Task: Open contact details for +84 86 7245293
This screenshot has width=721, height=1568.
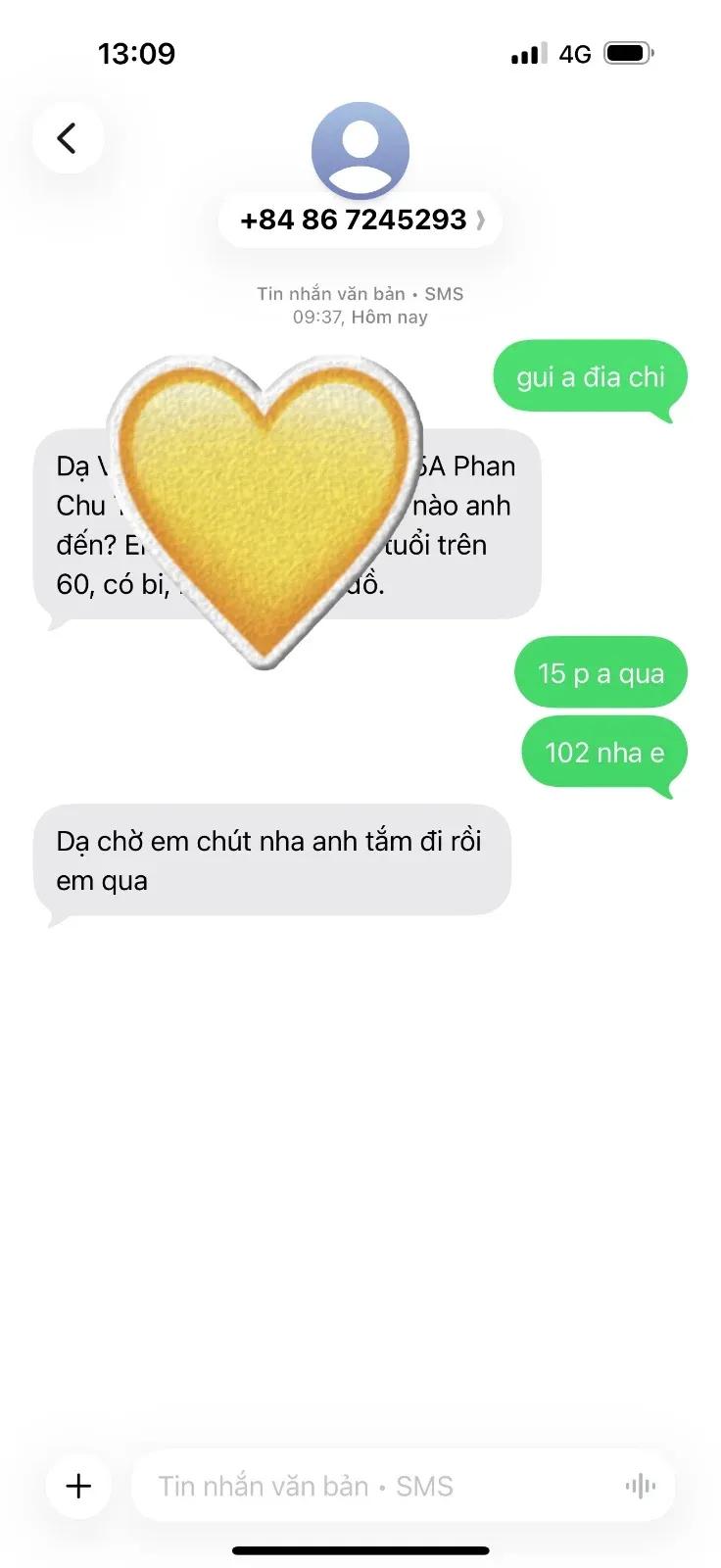Action: click(360, 220)
